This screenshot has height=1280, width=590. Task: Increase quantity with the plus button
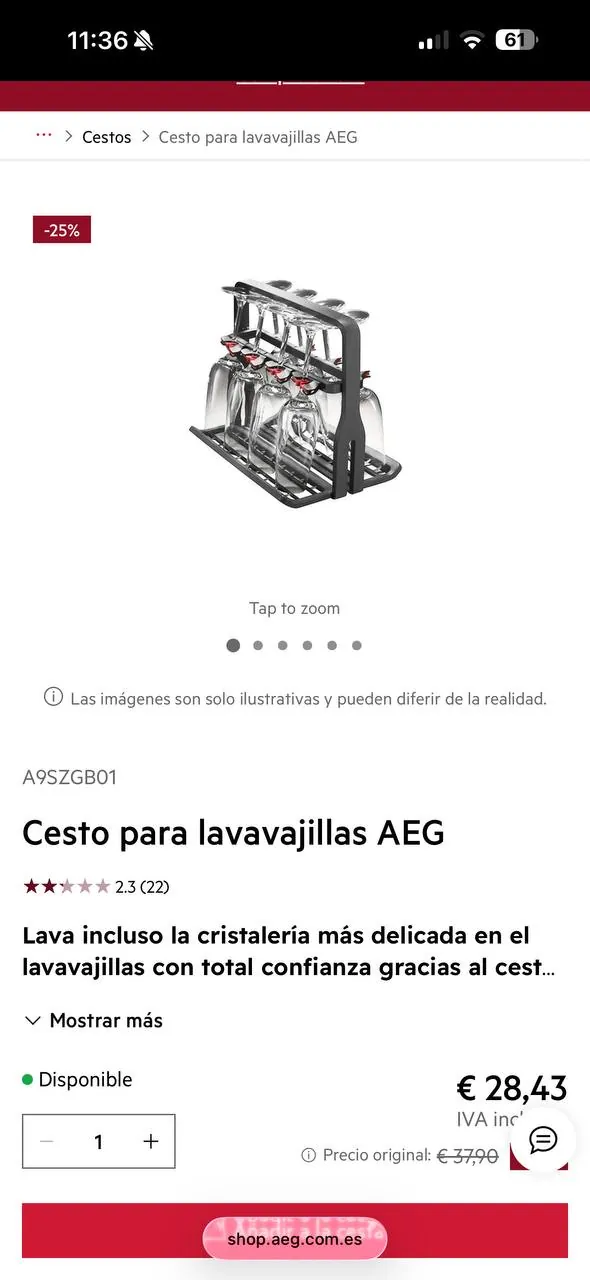coord(151,1141)
